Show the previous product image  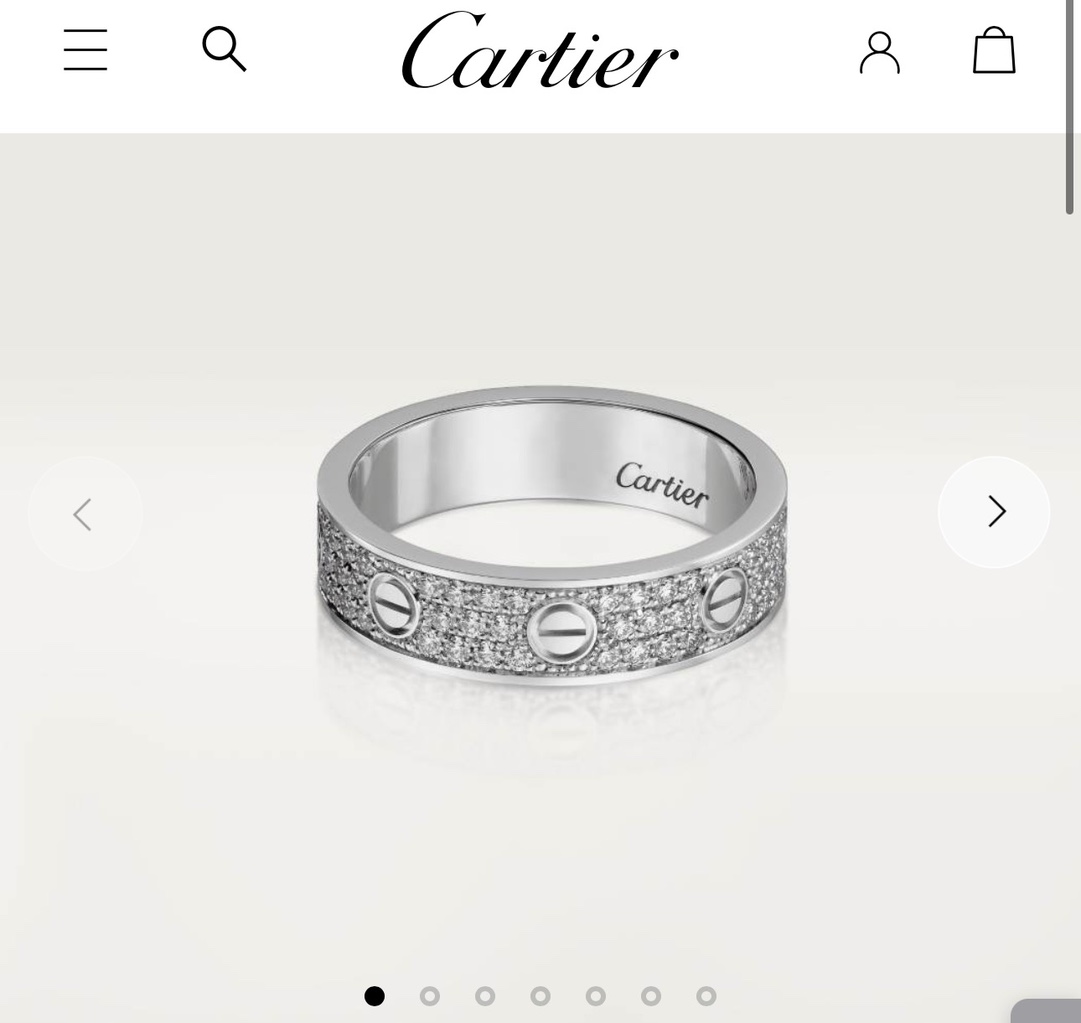85,514
